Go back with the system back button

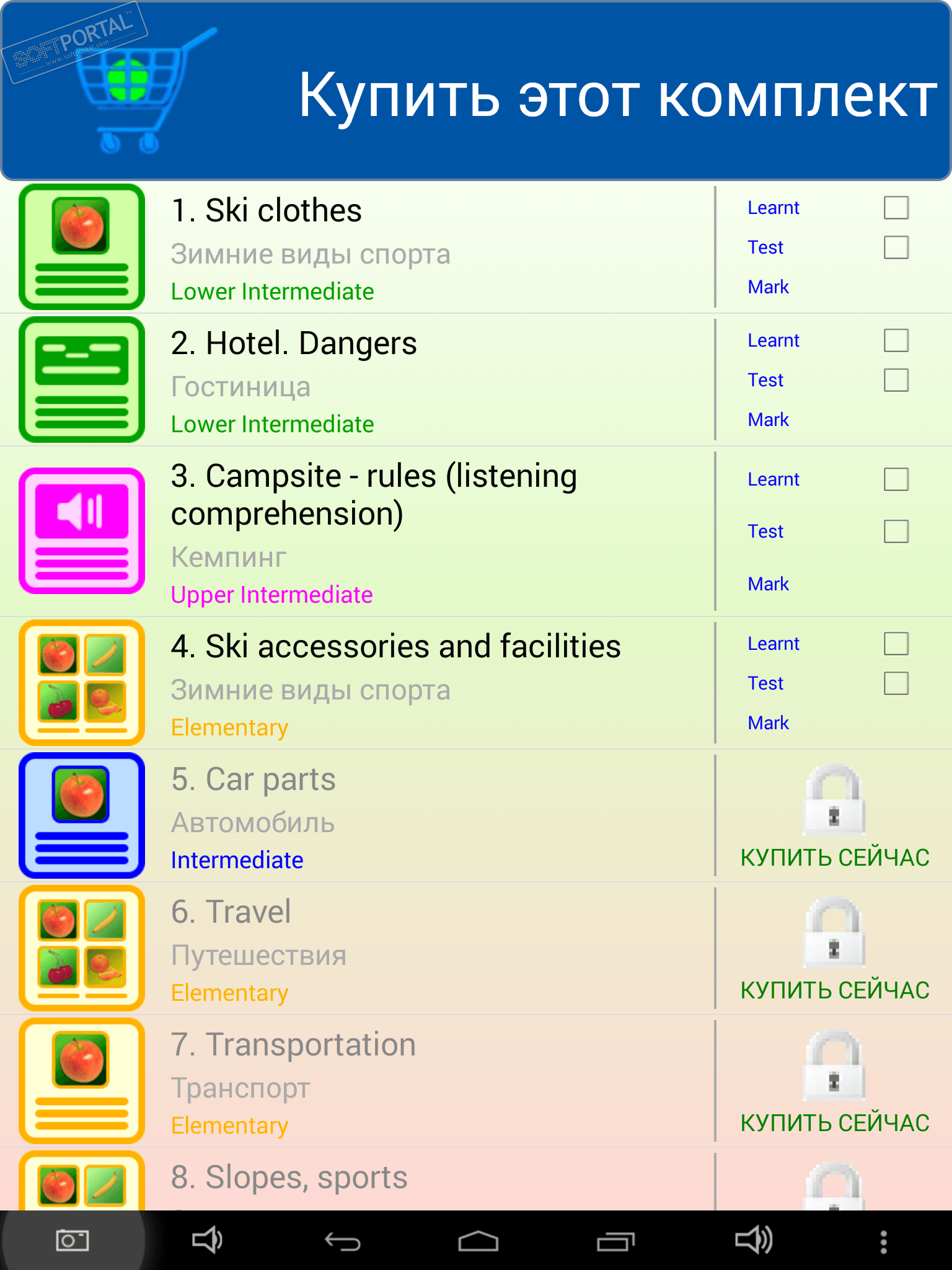[342, 1241]
